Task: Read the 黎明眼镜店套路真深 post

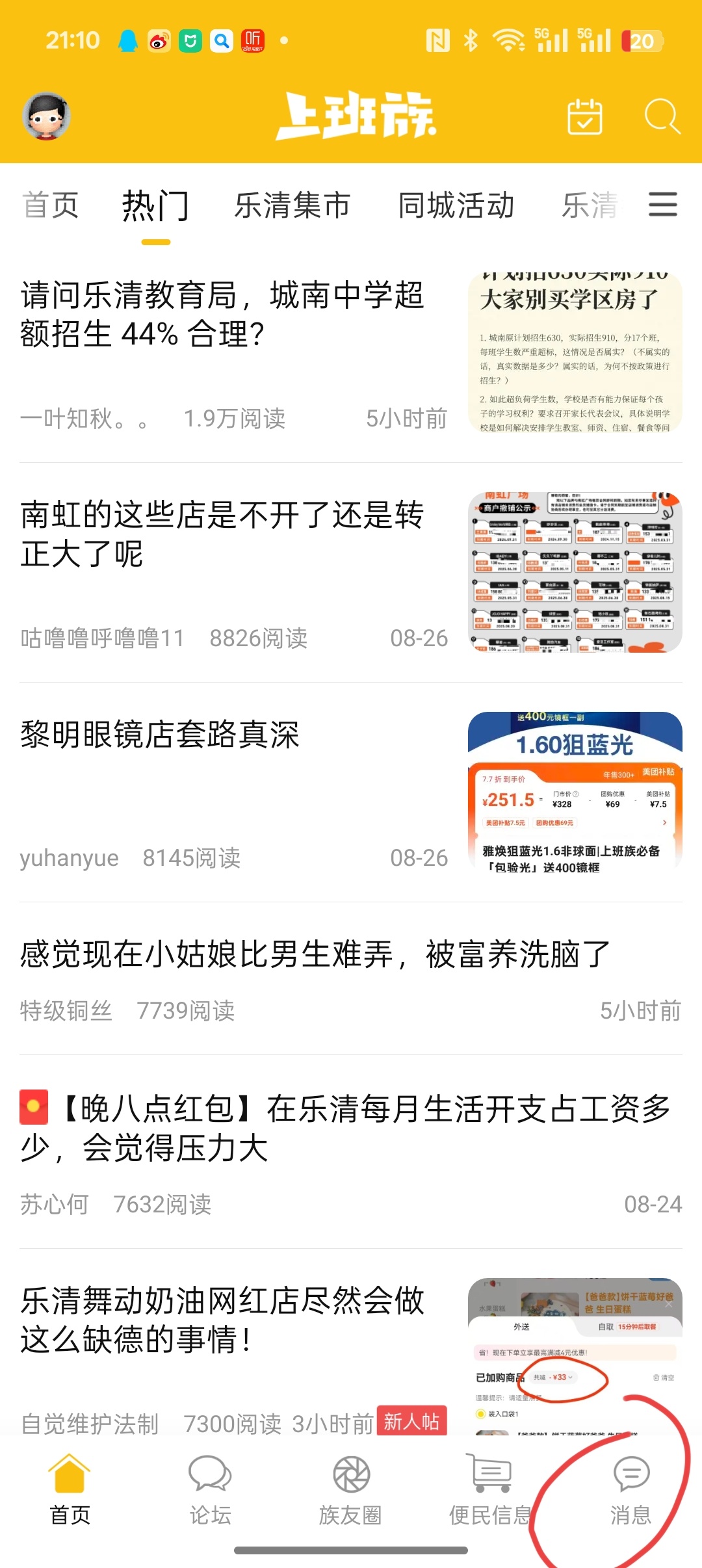Action: (x=160, y=735)
